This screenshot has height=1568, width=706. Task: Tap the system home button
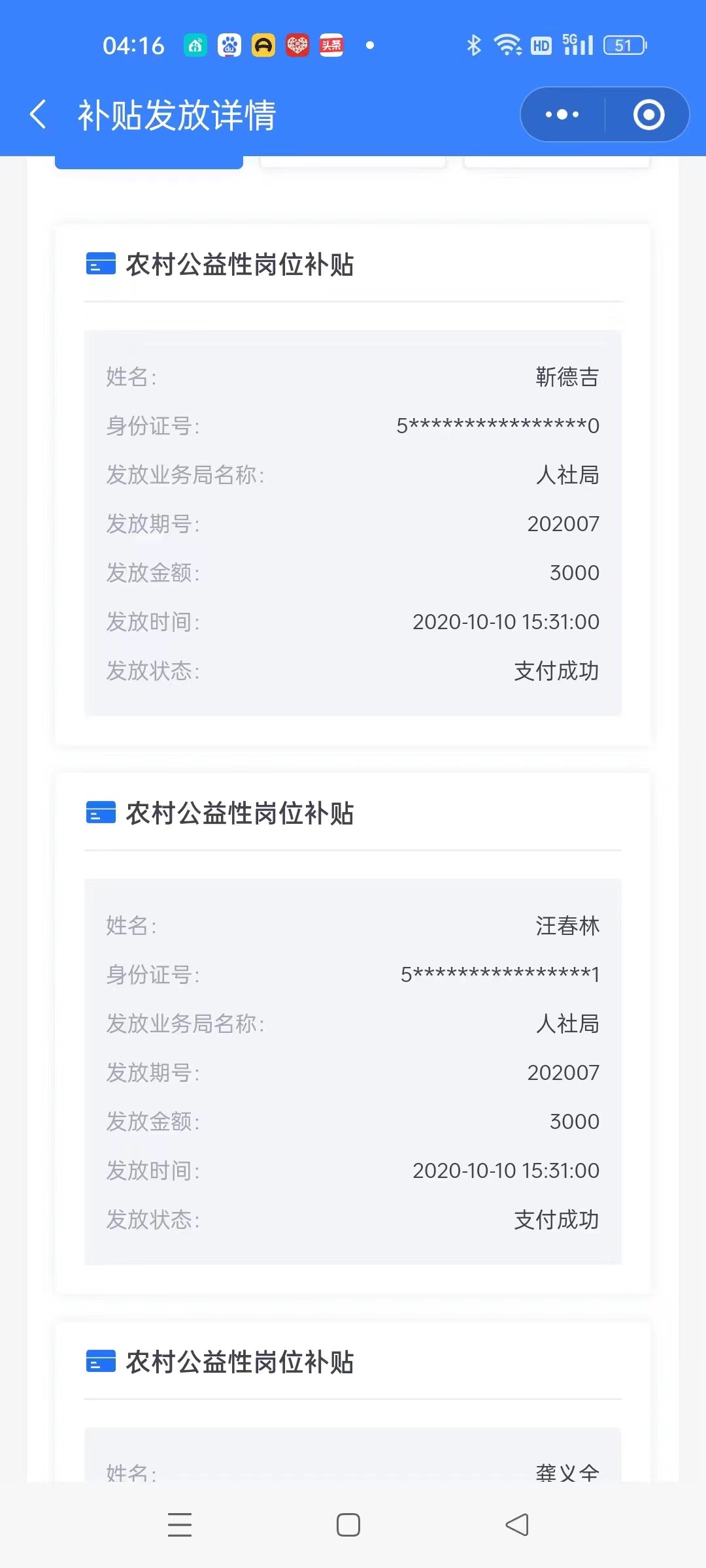pos(348,1525)
